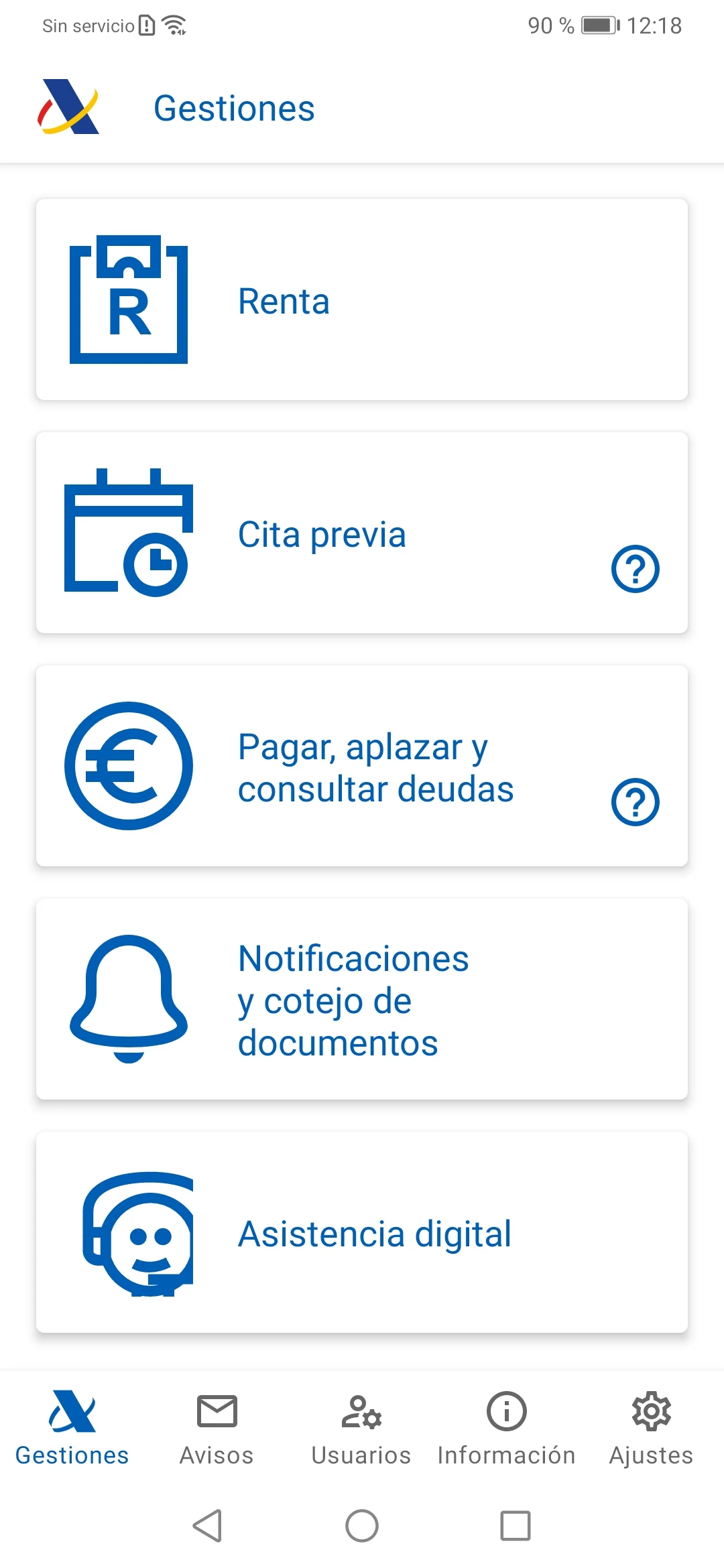Image resolution: width=724 pixels, height=1568 pixels.
Task: Go to the Usuarios tab
Action: point(361,1429)
